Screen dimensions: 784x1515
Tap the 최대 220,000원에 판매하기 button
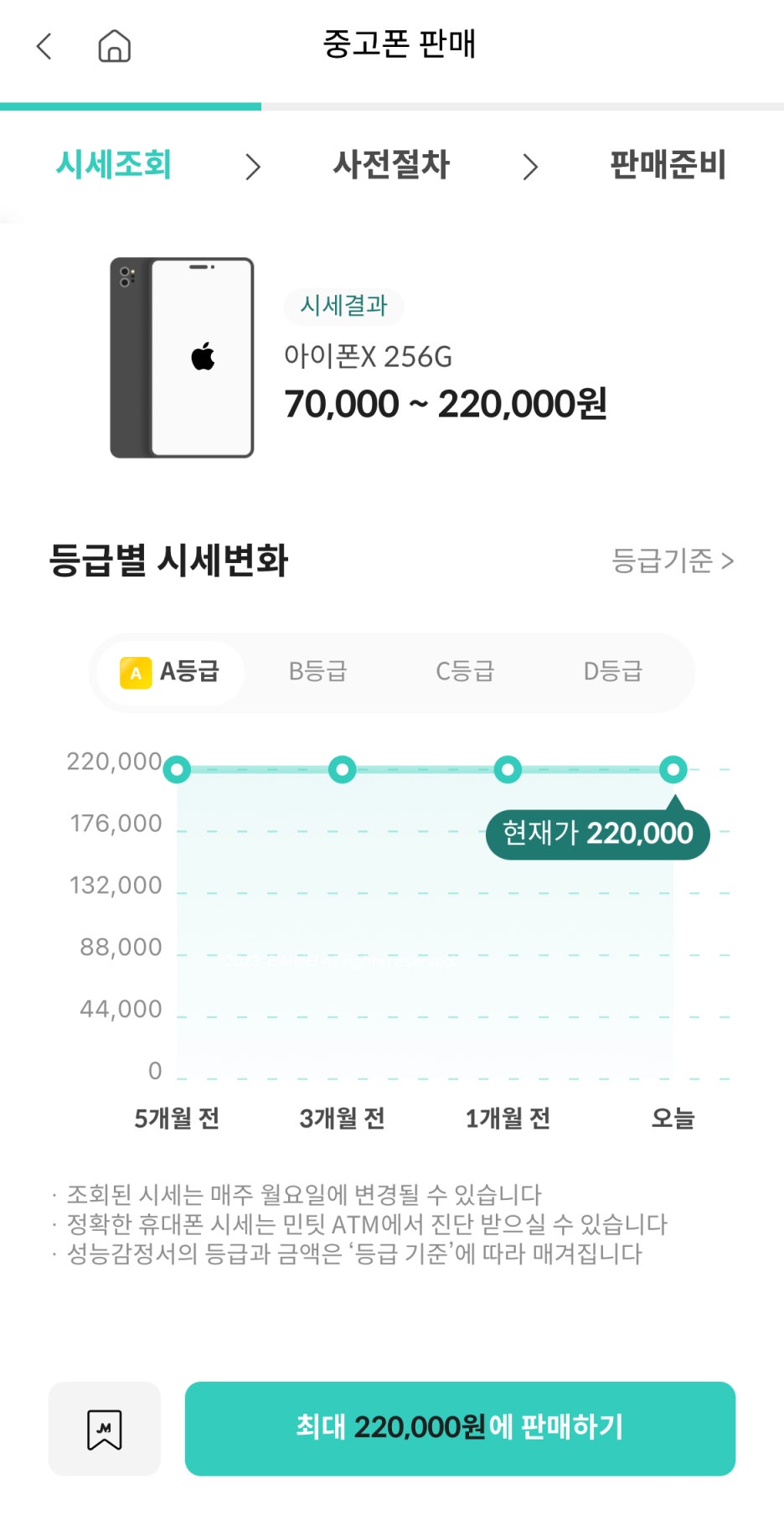(x=460, y=1429)
